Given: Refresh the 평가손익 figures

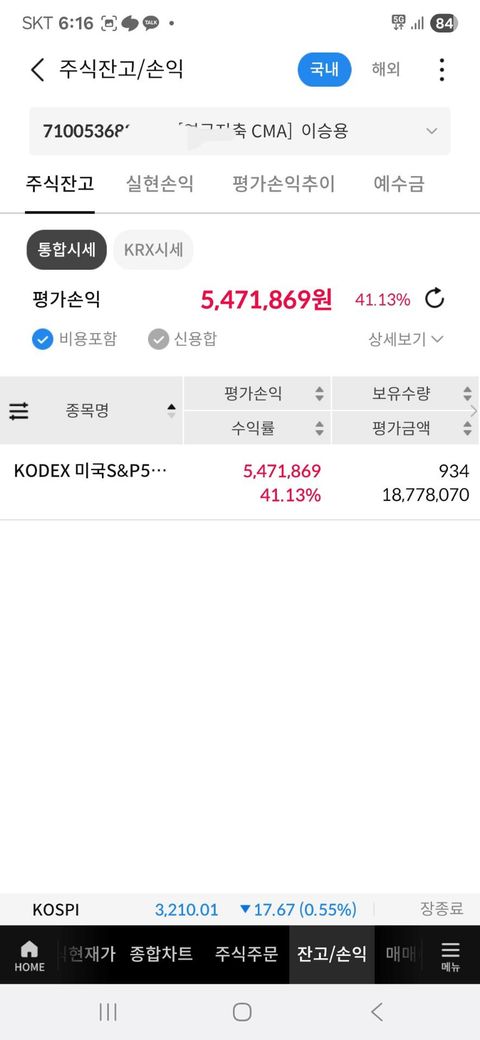Looking at the screenshot, I should click(434, 299).
